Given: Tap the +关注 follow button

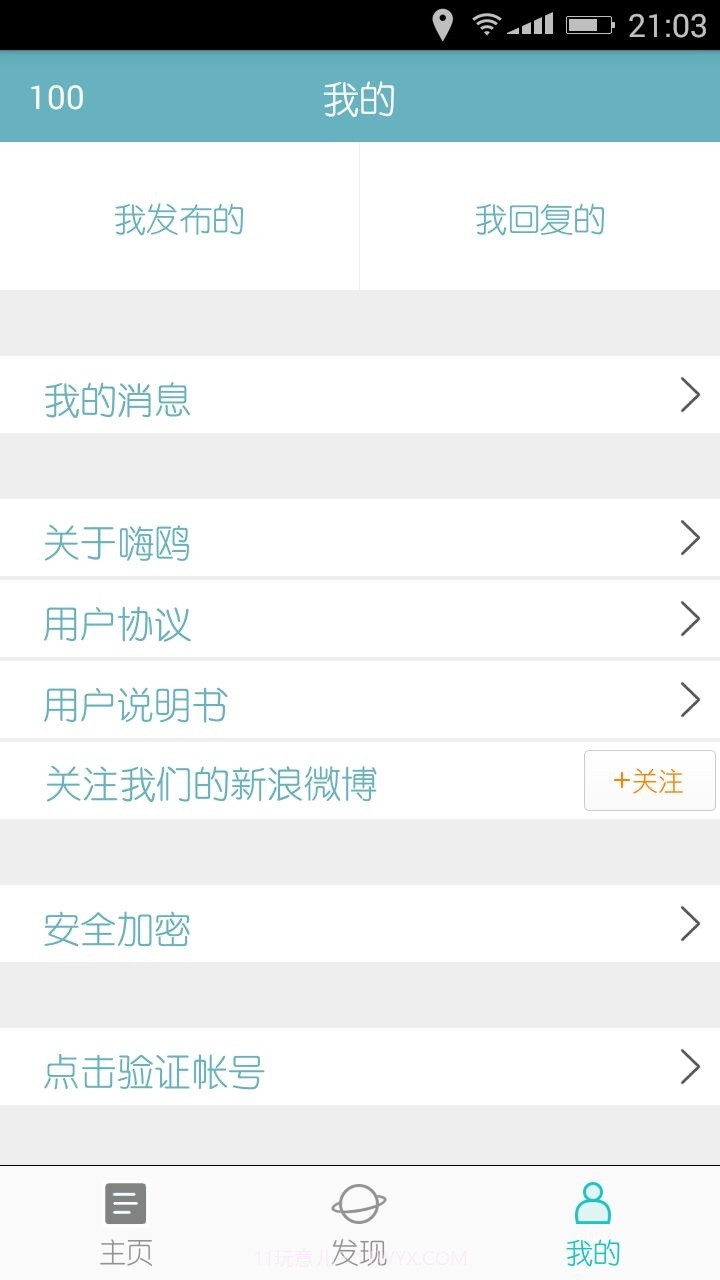Looking at the screenshot, I should coord(649,781).
